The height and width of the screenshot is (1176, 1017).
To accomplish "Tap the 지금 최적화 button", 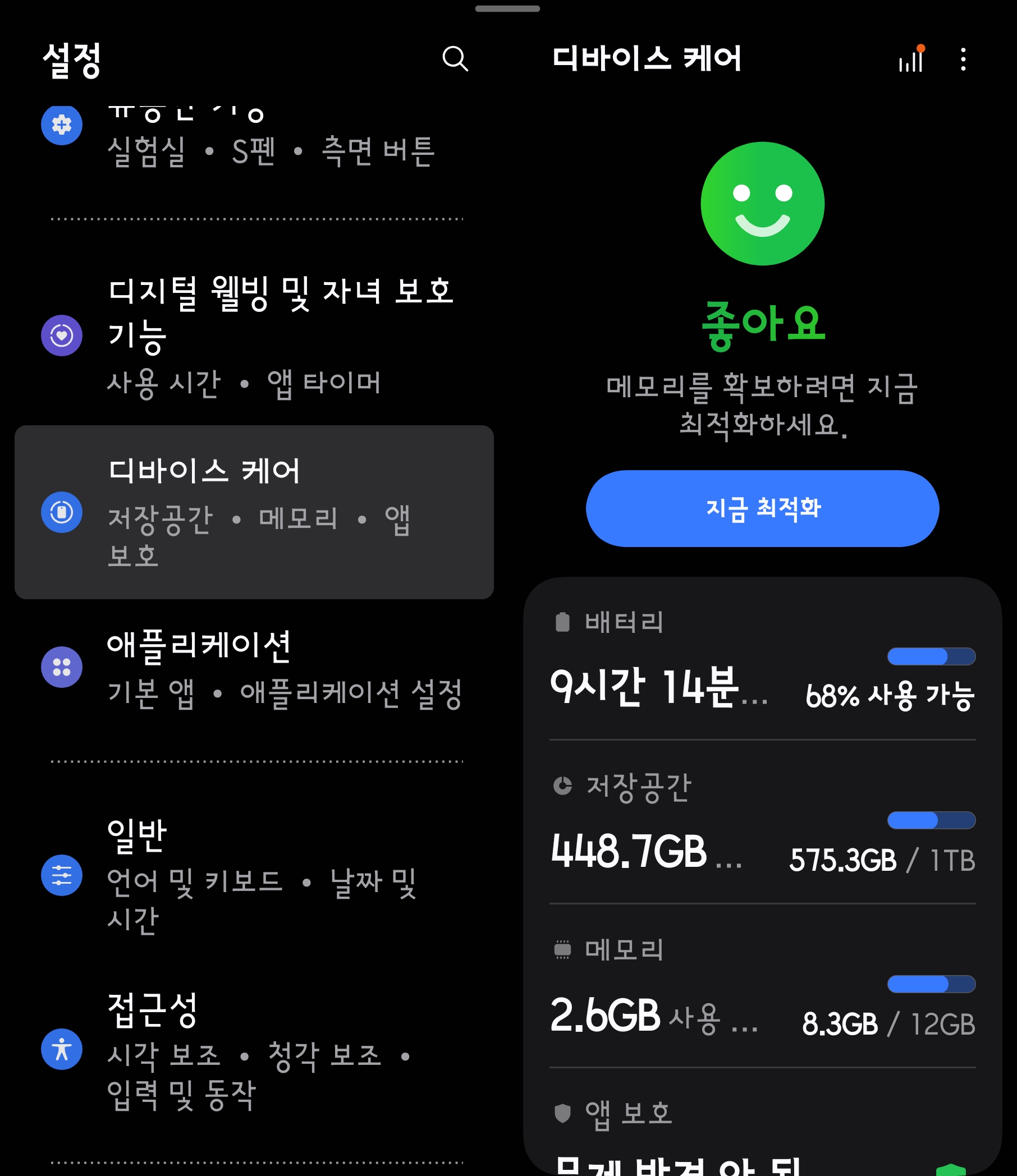I will coord(762,508).
